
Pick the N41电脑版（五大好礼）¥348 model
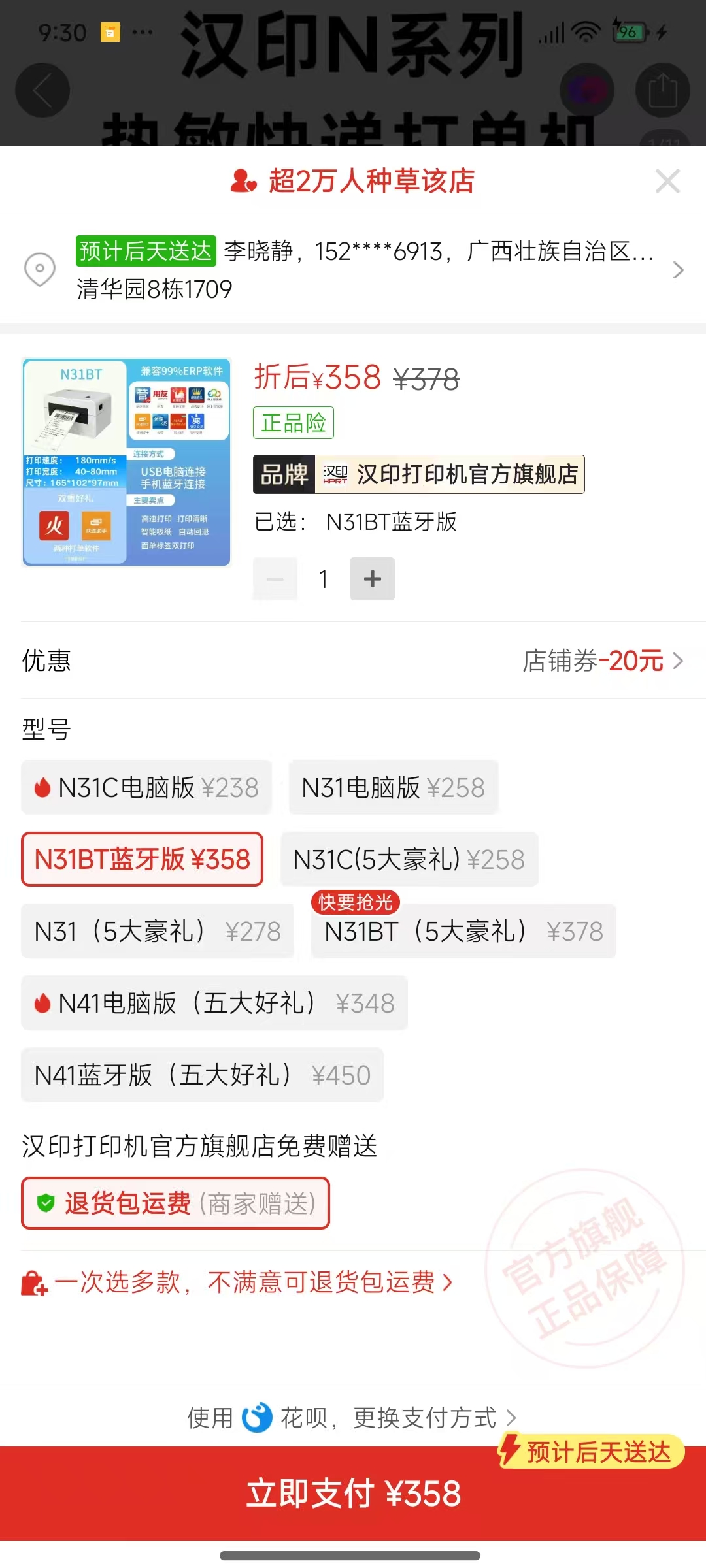pos(214,1003)
